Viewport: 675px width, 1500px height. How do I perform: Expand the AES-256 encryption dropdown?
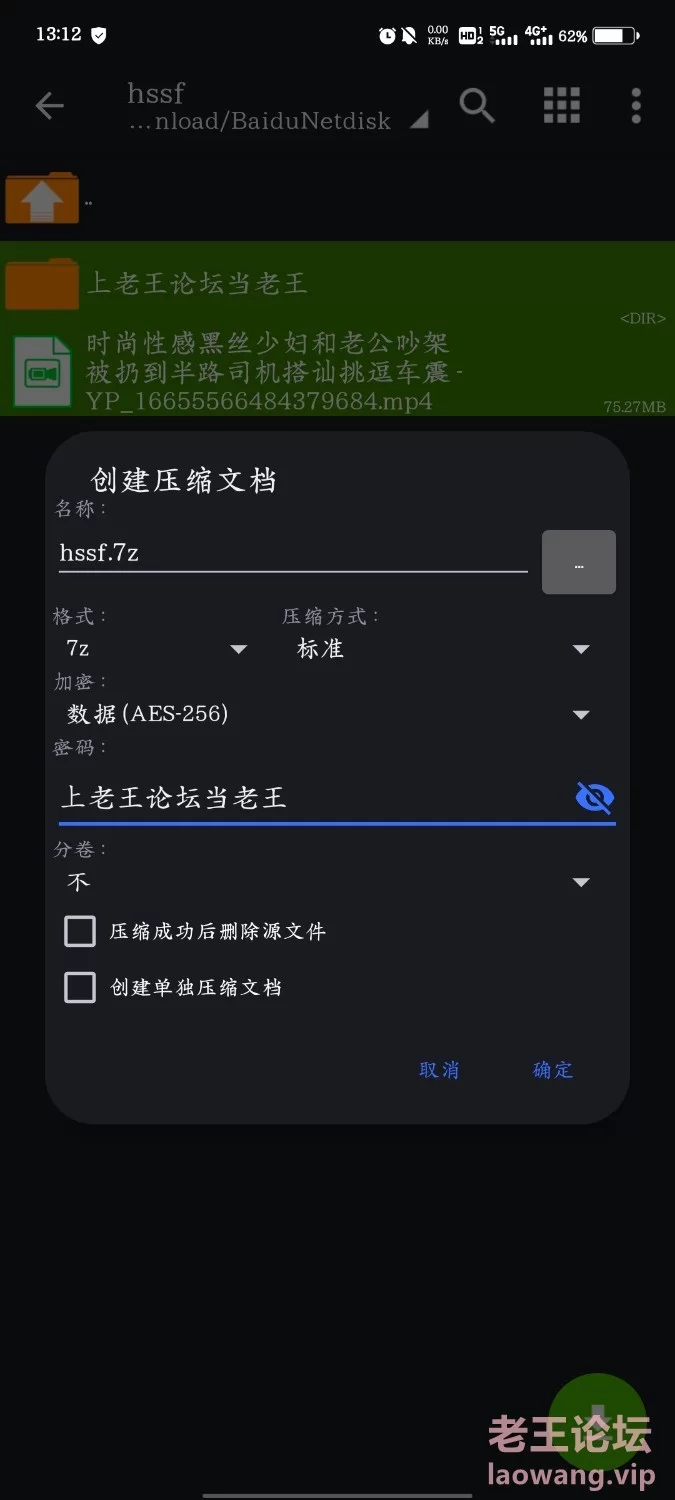coord(328,714)
